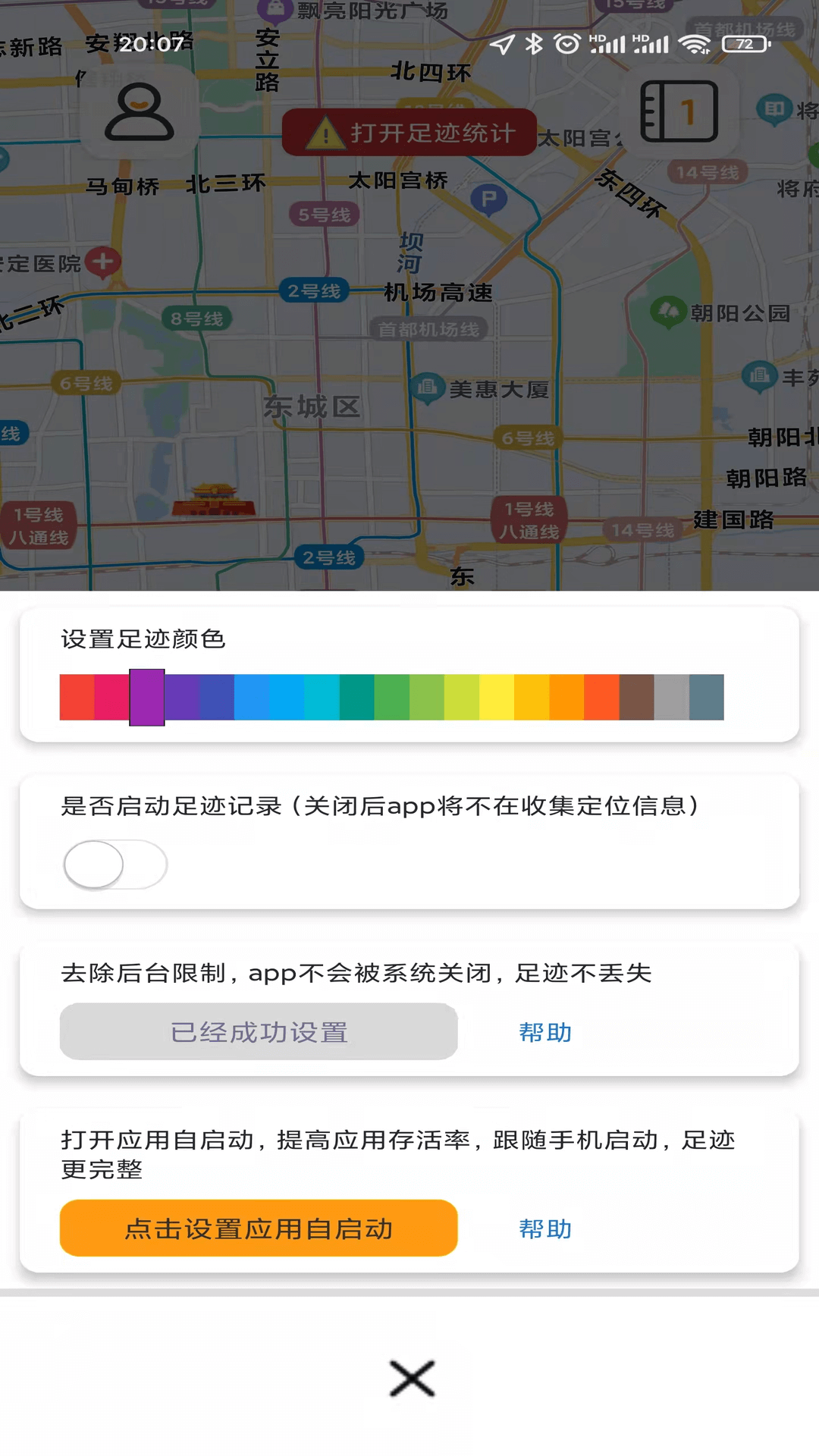
Task: Open the user profile avatar icon
Action: coord(140,112)
